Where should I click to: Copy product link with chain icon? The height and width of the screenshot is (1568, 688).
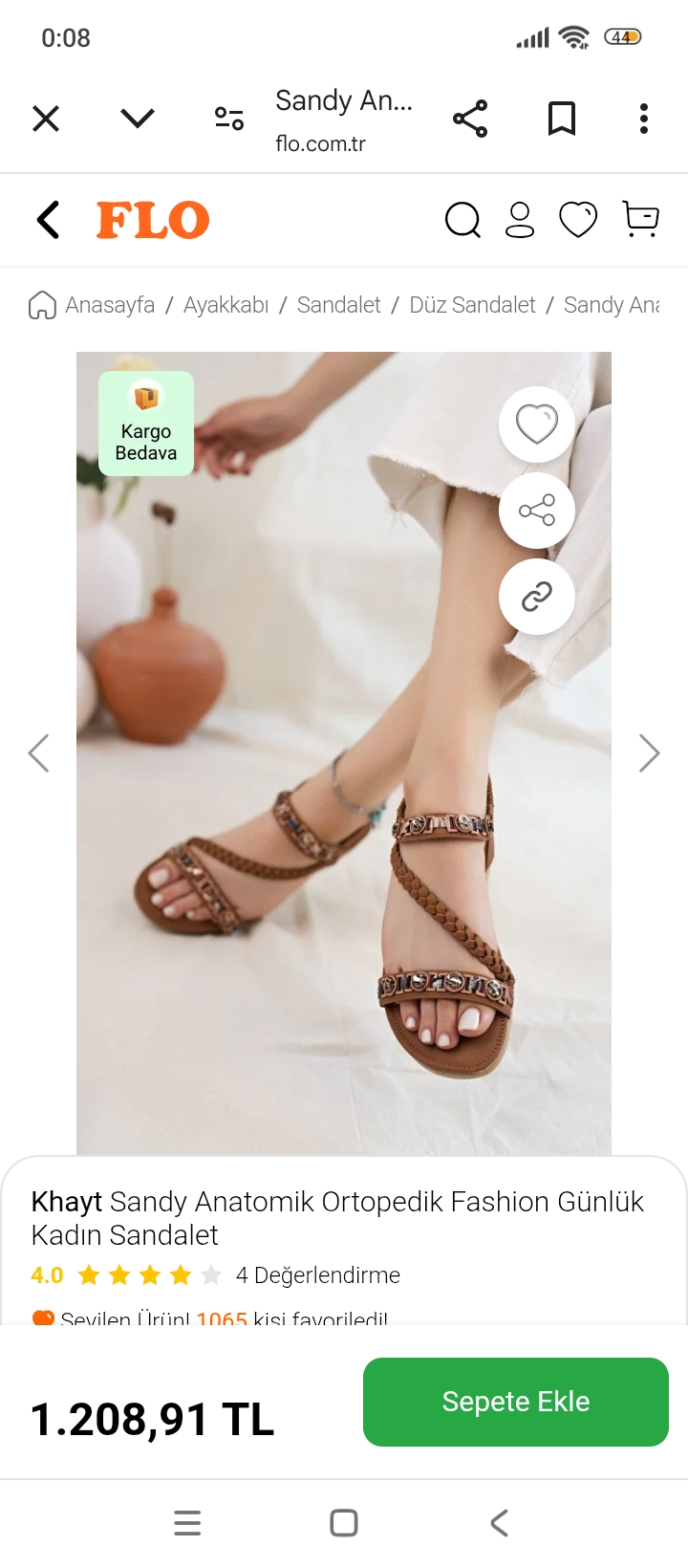[537, 597]
